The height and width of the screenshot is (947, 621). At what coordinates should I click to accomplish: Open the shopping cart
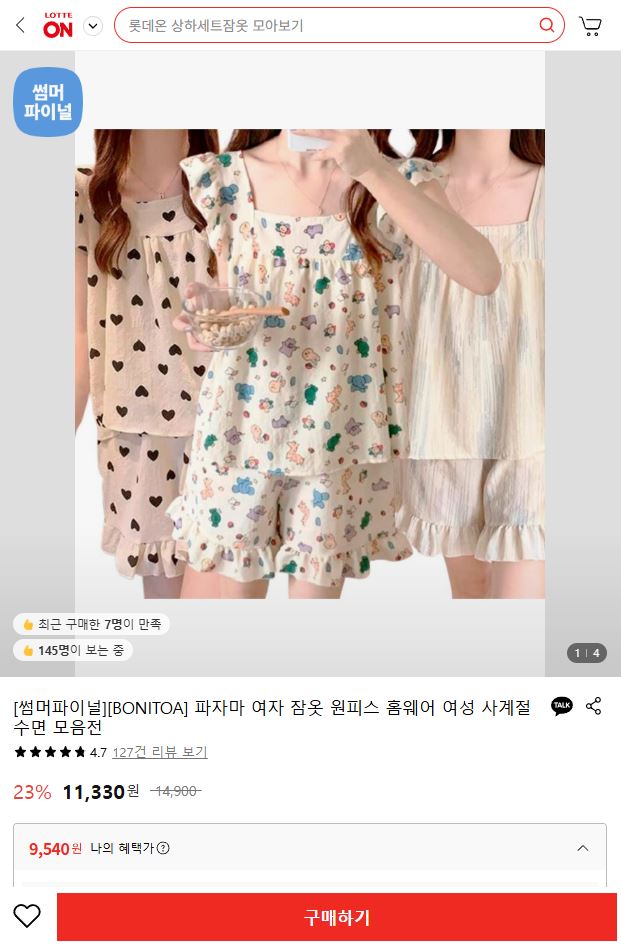[590, 25]
